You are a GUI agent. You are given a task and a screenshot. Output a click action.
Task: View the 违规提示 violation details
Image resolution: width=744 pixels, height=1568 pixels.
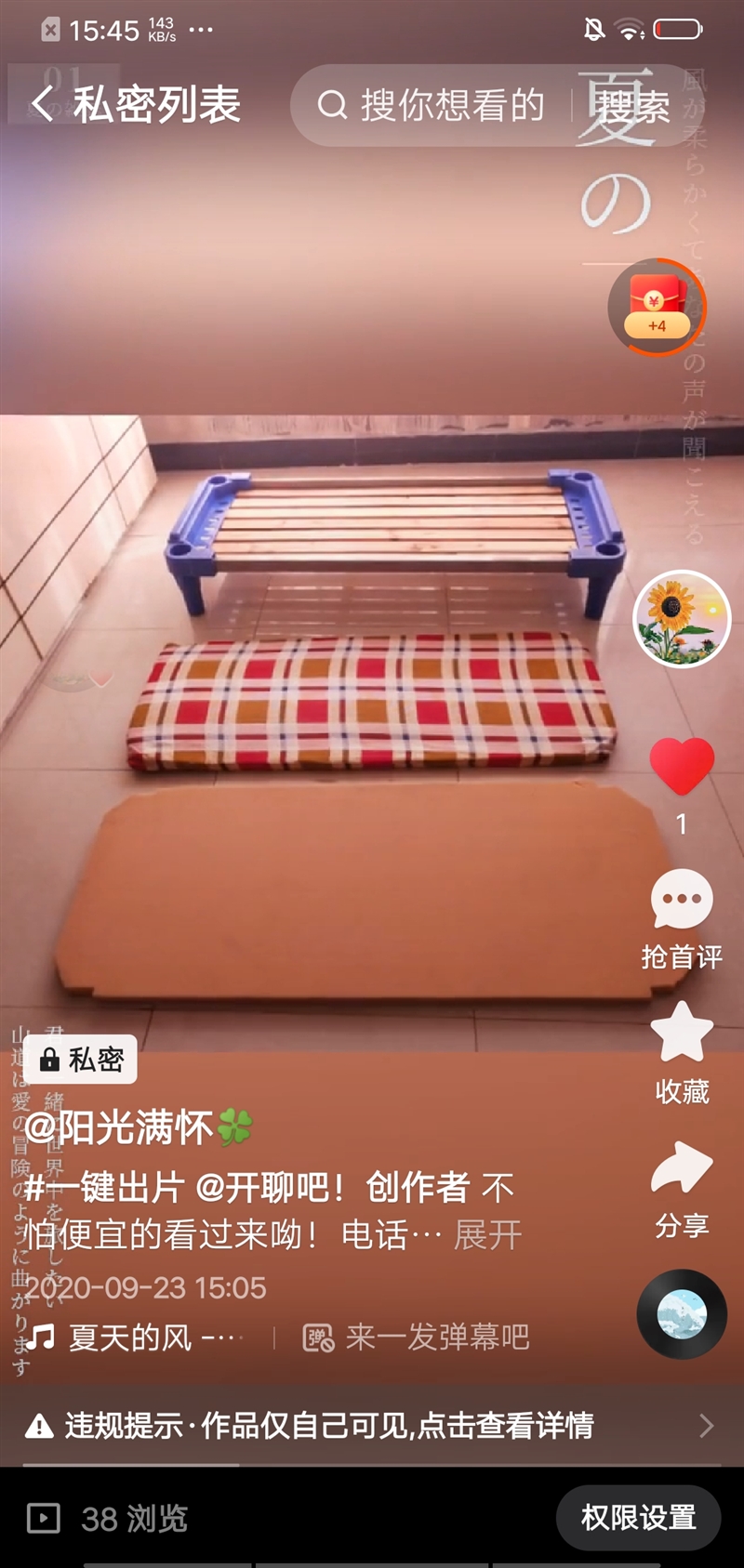[x=372, y=1425]
